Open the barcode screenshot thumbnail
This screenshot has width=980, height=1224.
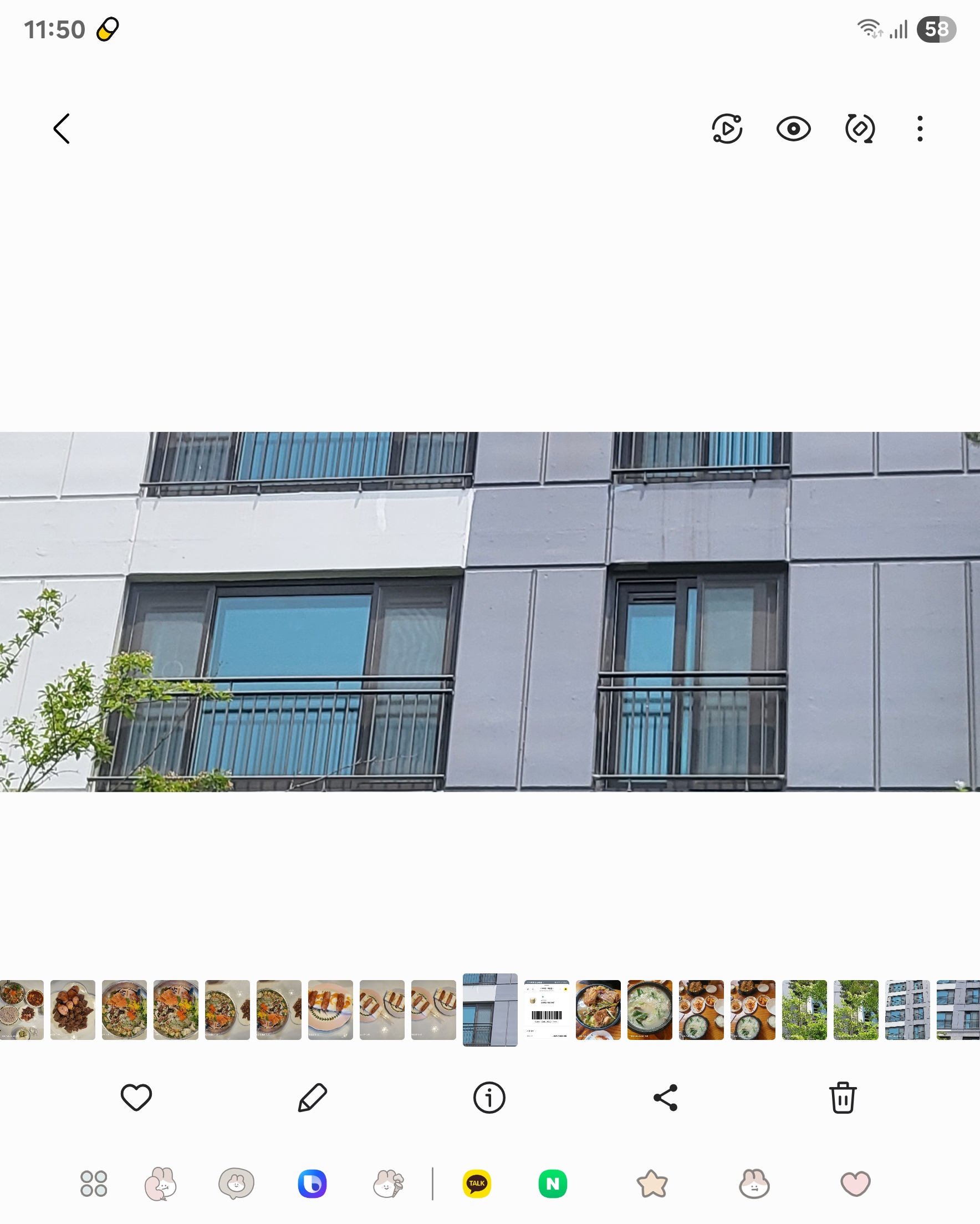point(546,1010)
